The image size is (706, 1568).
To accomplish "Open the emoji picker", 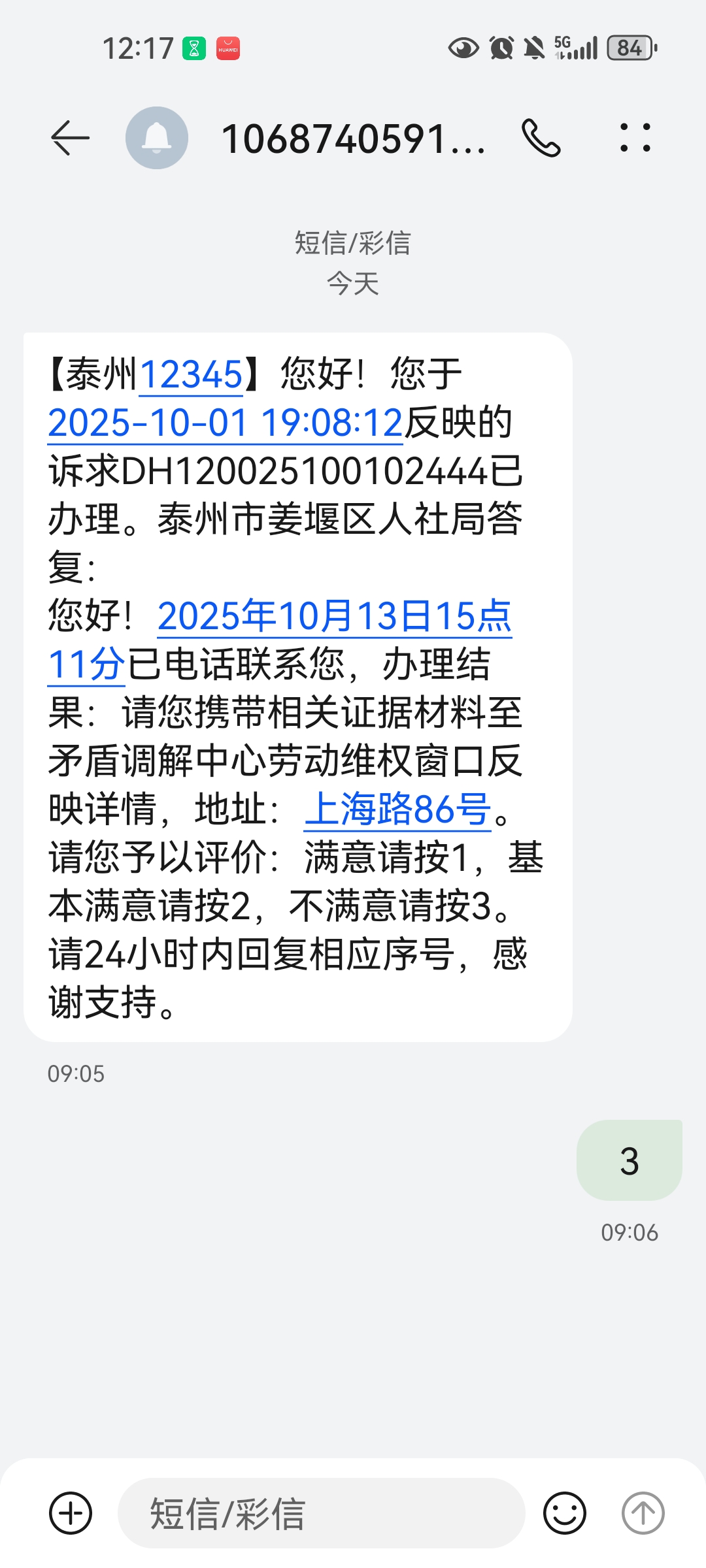I will click(565, 1513).
